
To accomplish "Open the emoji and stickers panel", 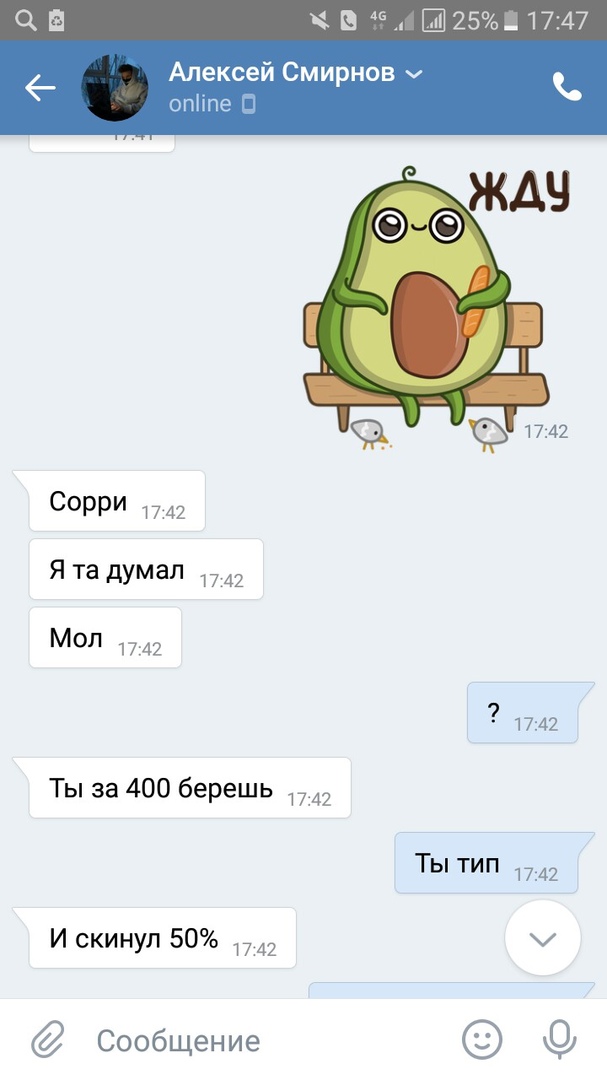I will (x=482, y=1040).
